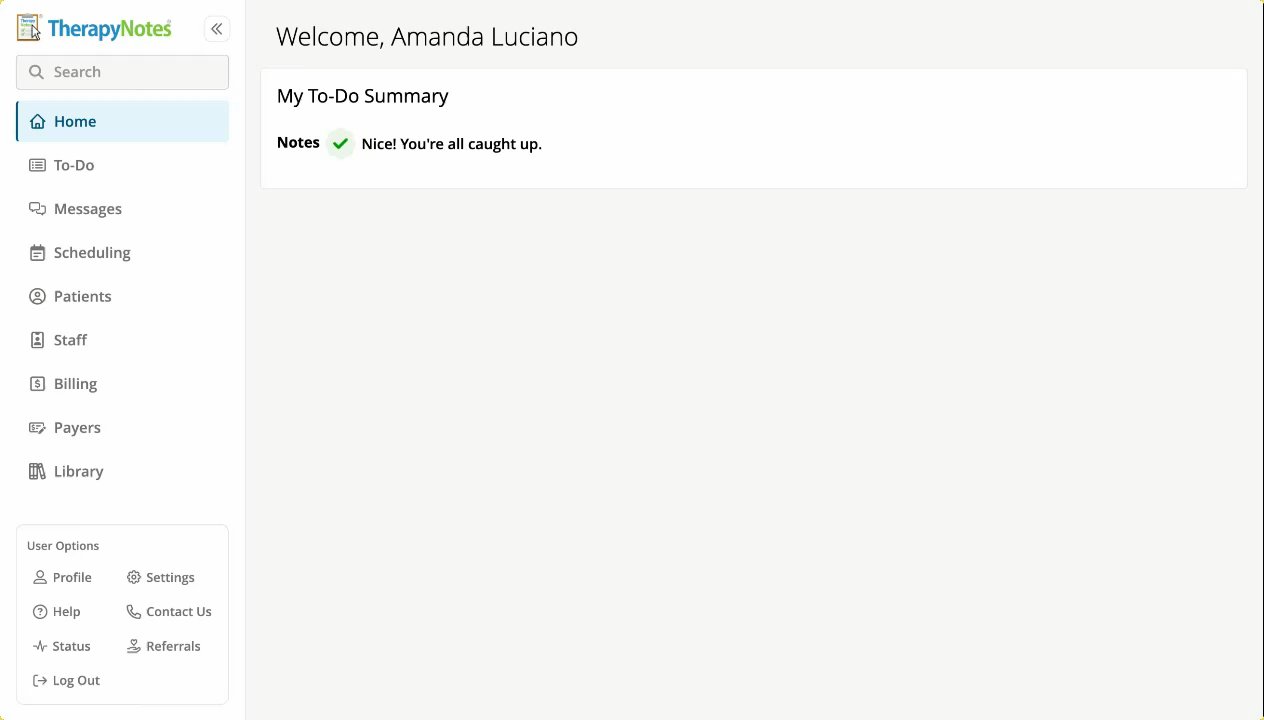1264x720 pixels.
Task: Collapse the sidebar with the double-chevron icon
Action: pyautogui.click(x=216, y=29)
